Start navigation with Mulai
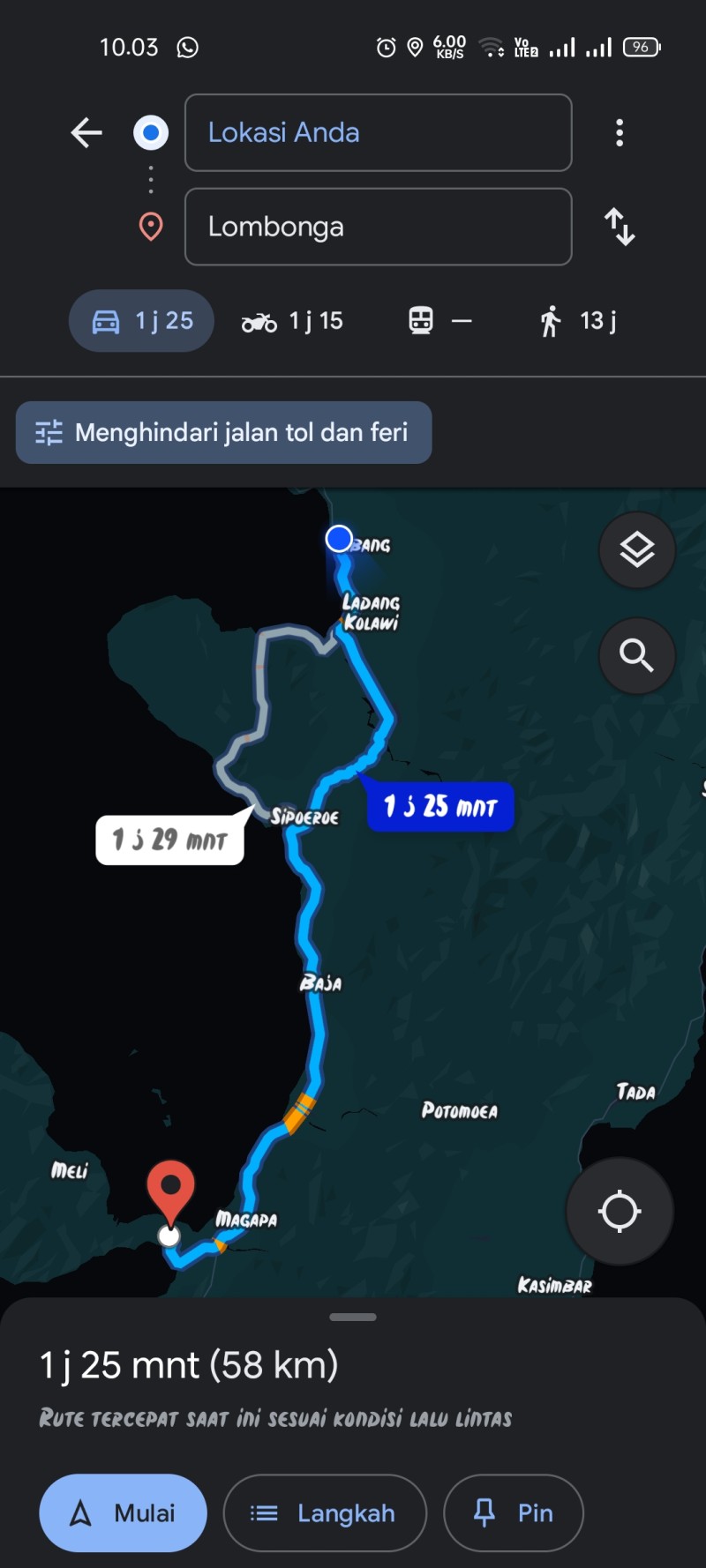 (x=123, y=1513)
